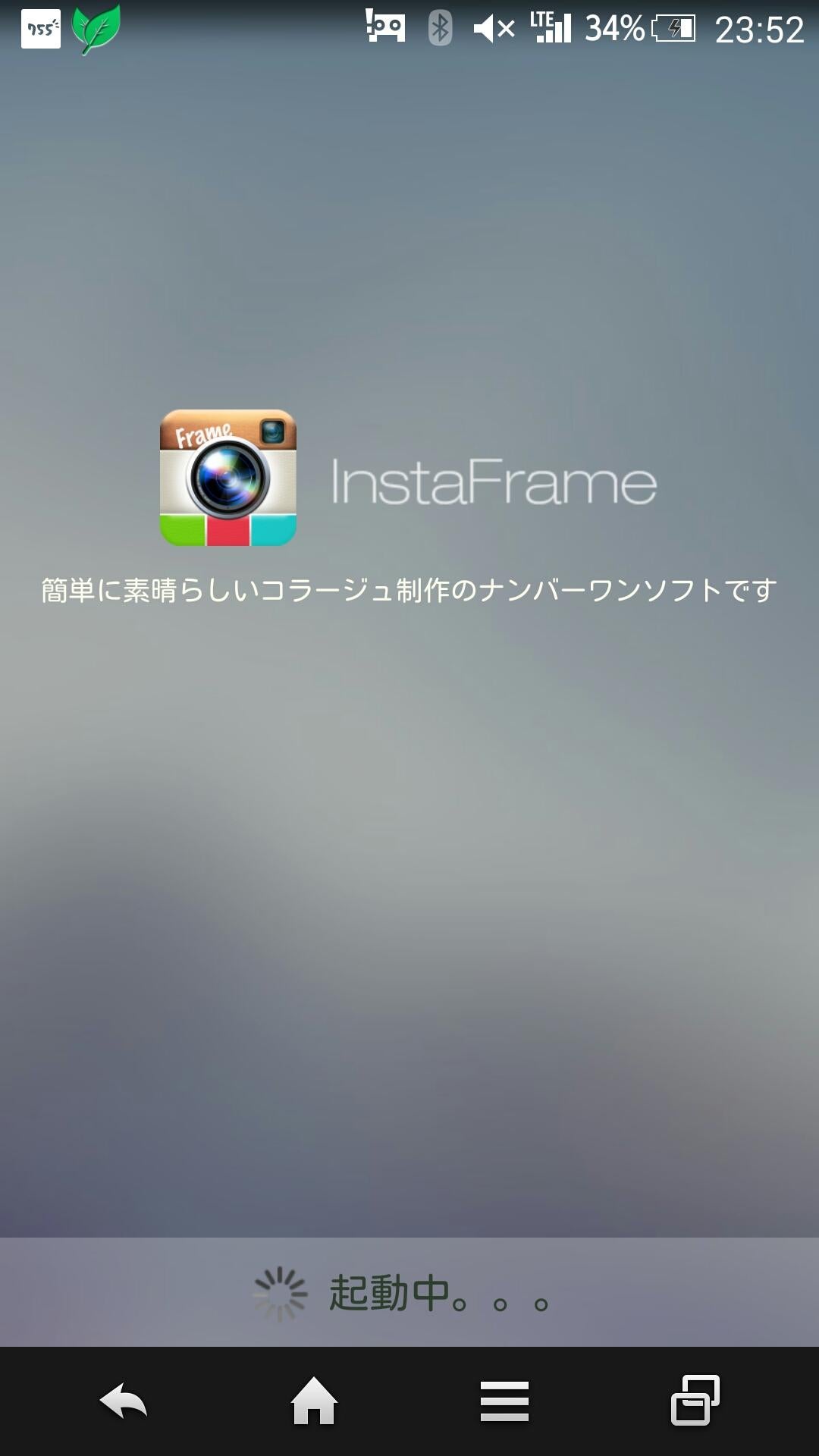Open the menu button in navigation bar
This screenshot has height=1456, width=819.
504,1401
